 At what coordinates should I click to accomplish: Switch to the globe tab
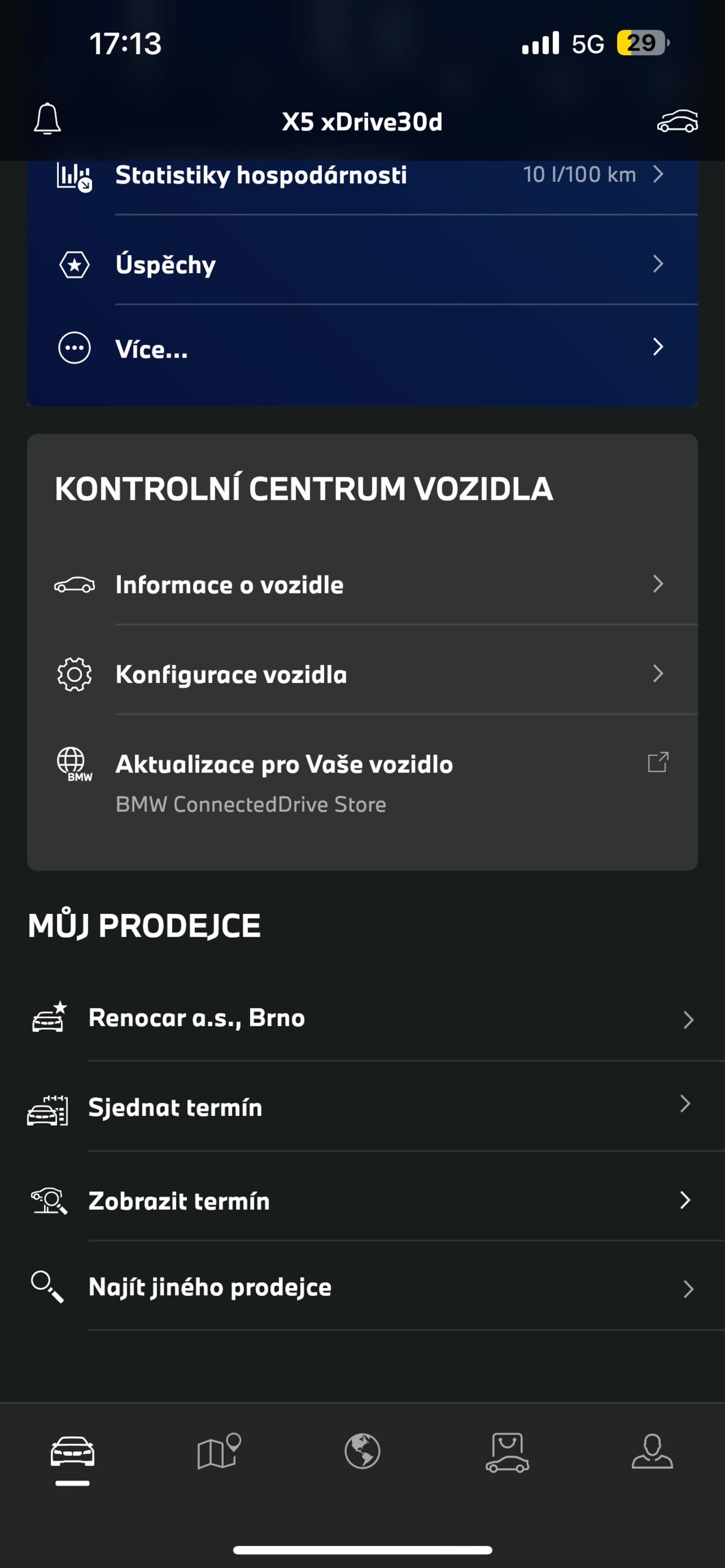click(362, 1451)
